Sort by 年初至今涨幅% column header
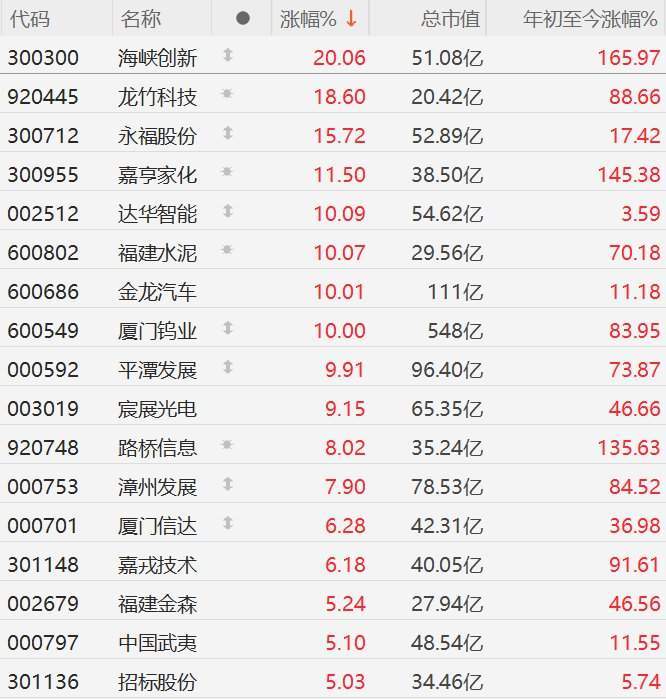This screenshot has height=699, width=666. 592,18
